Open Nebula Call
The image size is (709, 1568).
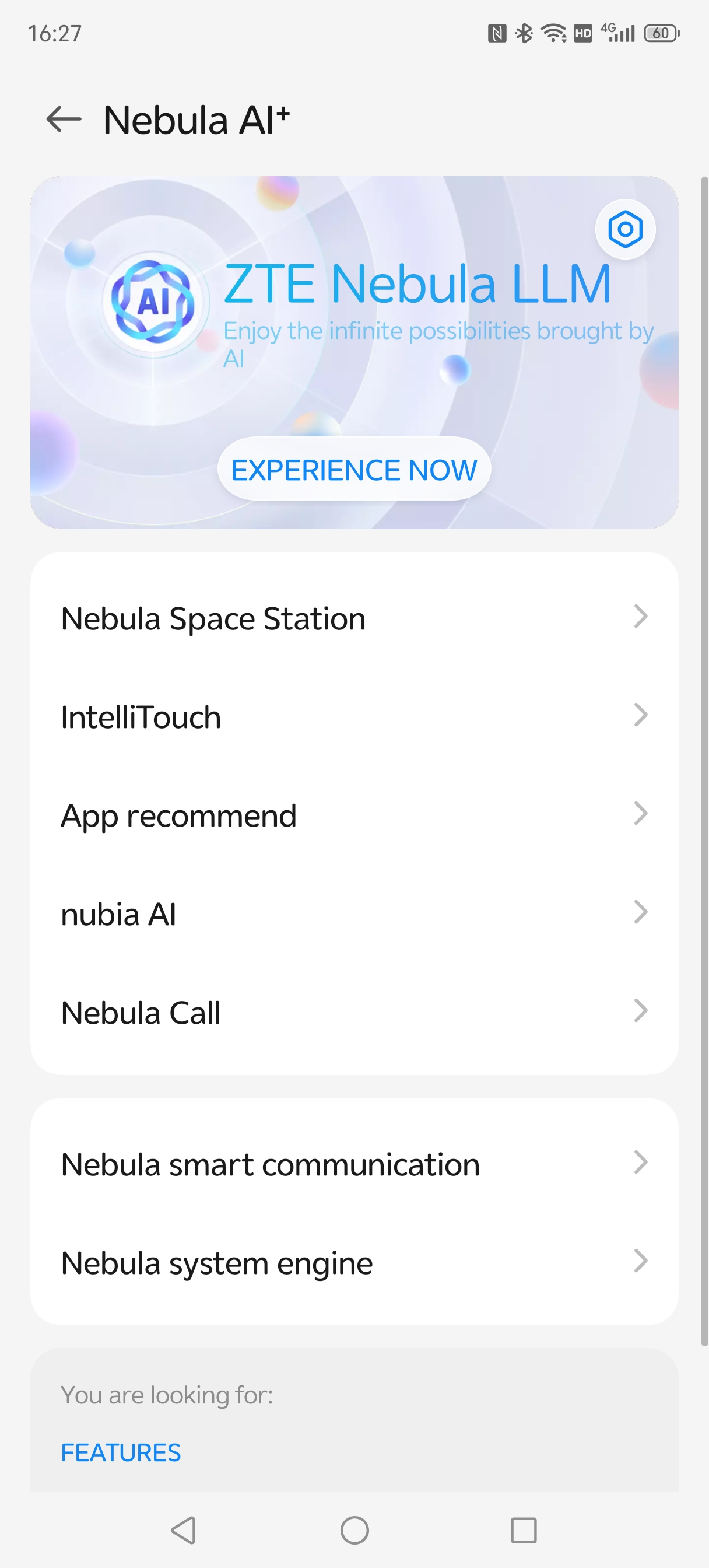click(x=354, y=1012)
